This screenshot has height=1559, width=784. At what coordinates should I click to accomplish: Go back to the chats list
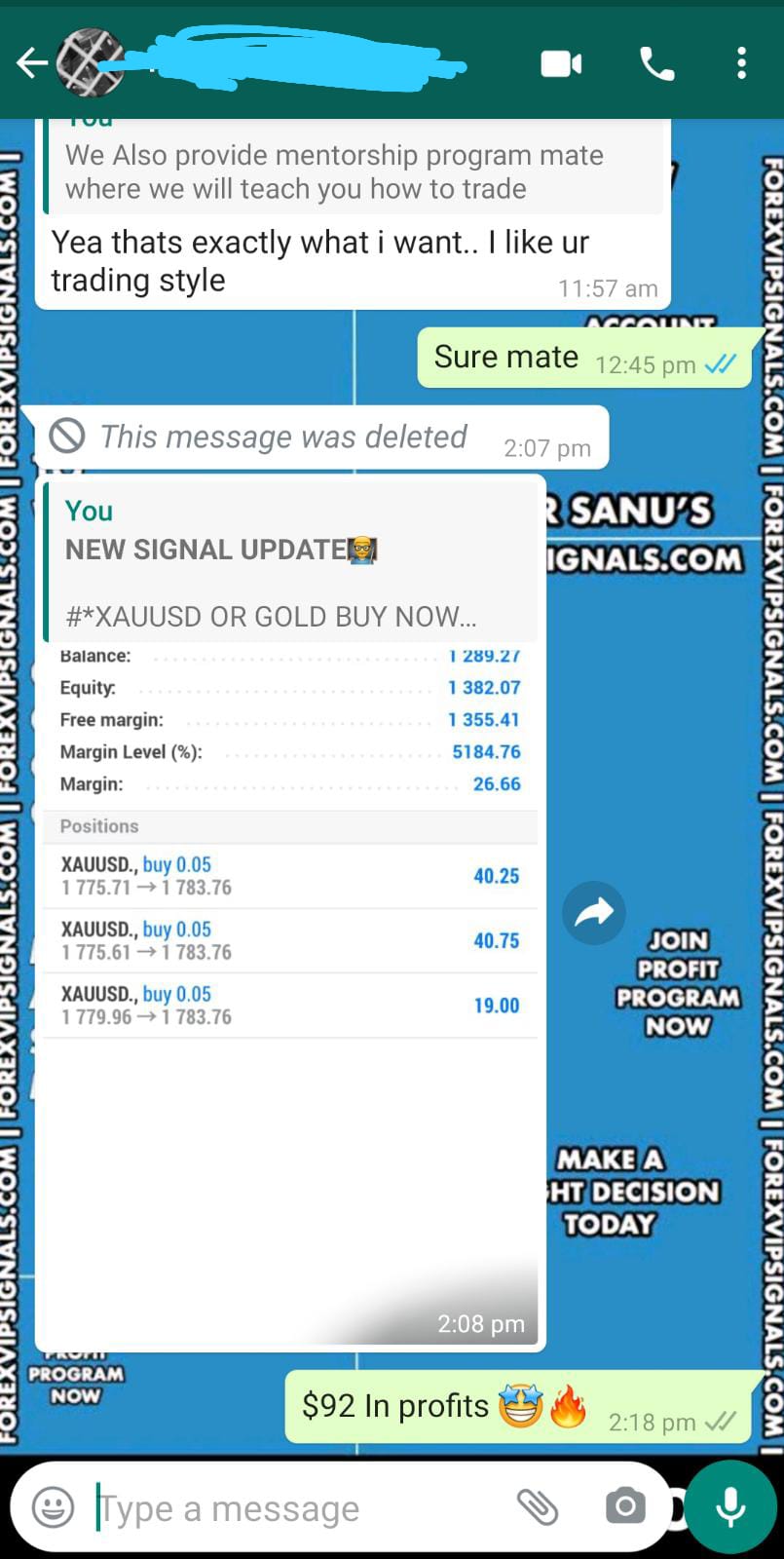coord(31,64)
